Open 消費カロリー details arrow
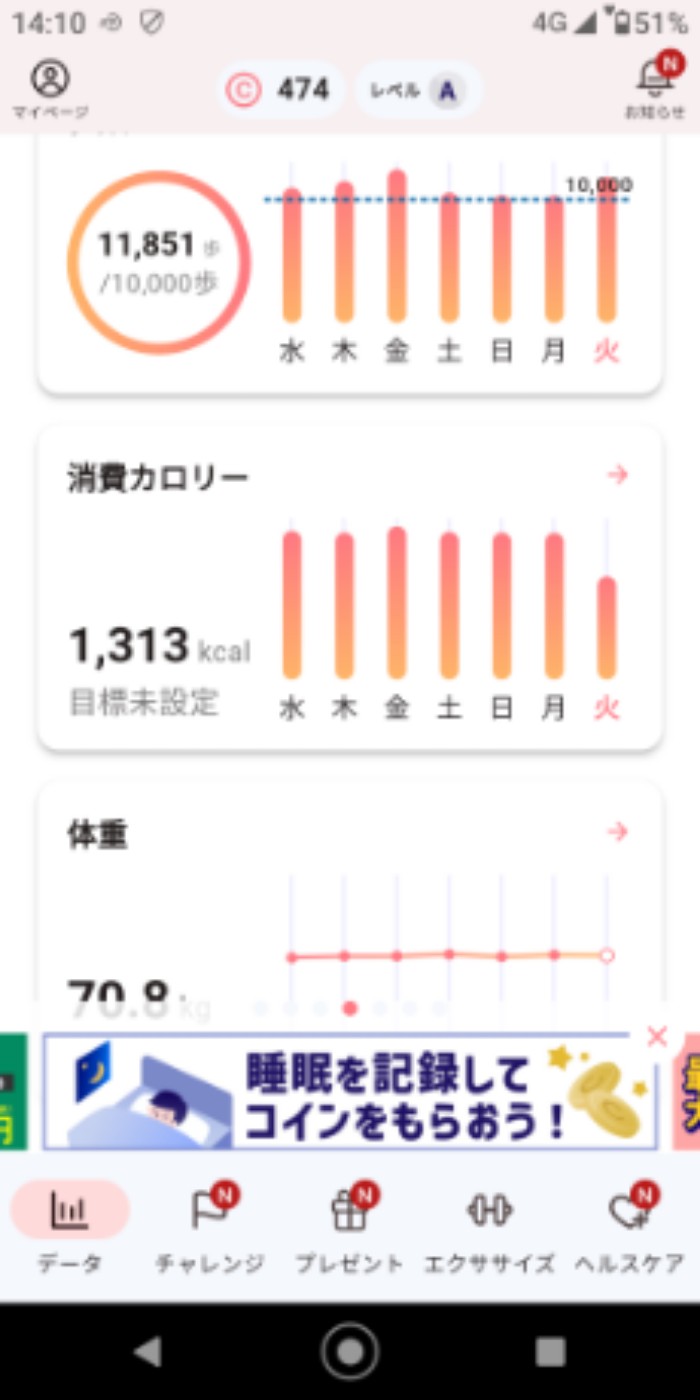 (x=618, y=475)
